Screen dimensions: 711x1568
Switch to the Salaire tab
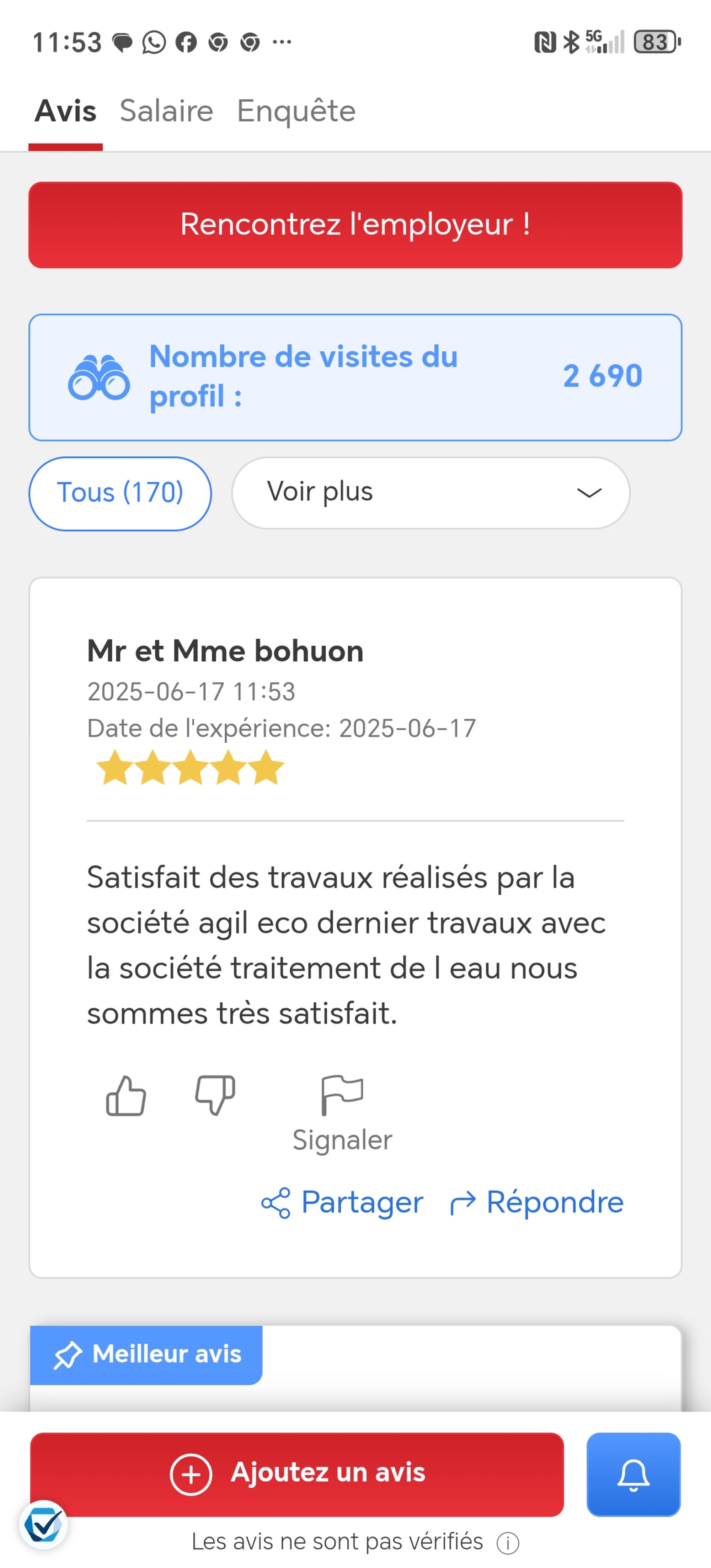pyautogui.click(x=166, y=111)
